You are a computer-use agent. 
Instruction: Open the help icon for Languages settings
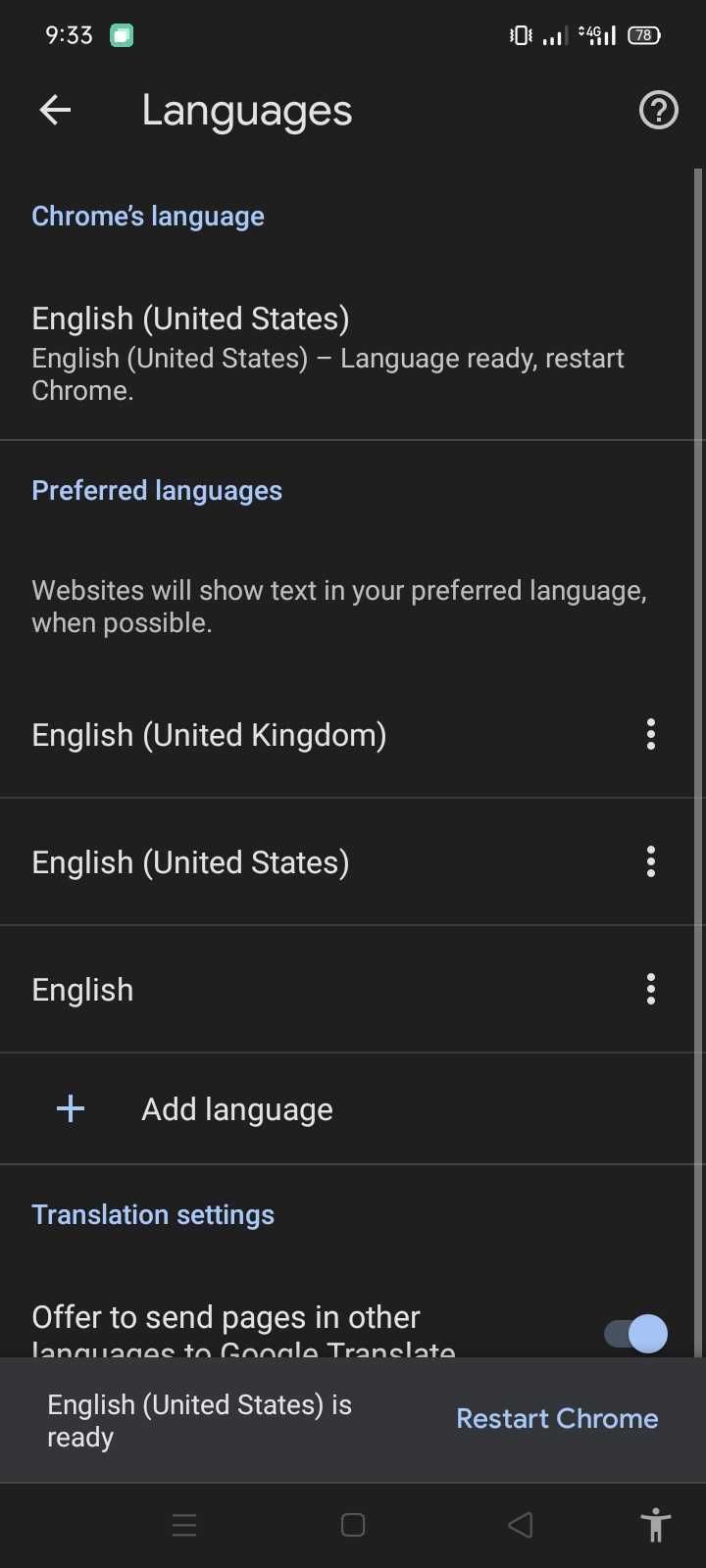point(657,110)
